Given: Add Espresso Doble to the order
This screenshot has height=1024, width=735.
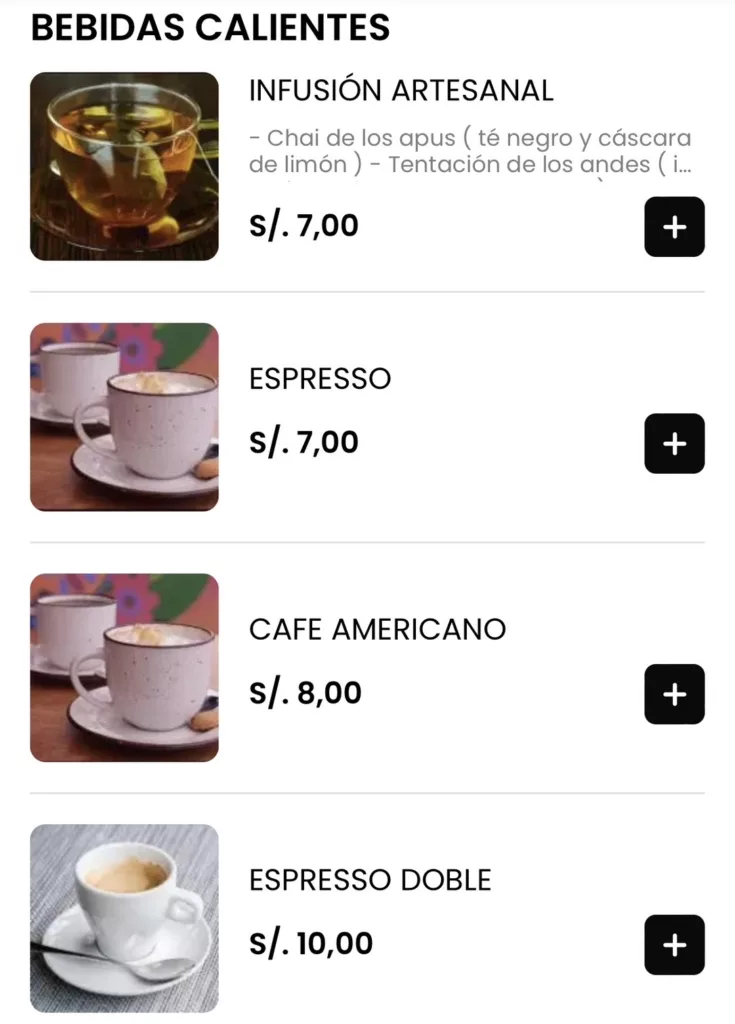Looking at the screenshot, I should pos(674,944).
